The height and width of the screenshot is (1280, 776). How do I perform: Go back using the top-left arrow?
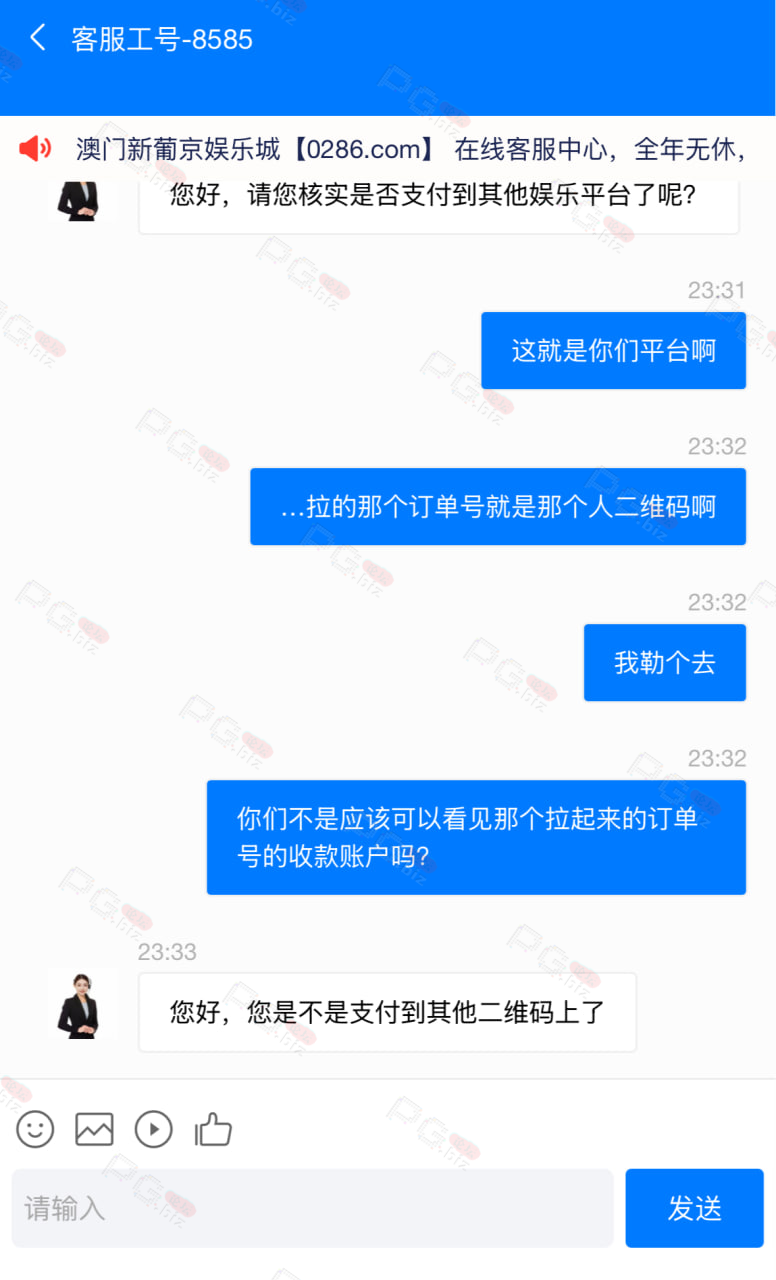[x=38, y=39]
